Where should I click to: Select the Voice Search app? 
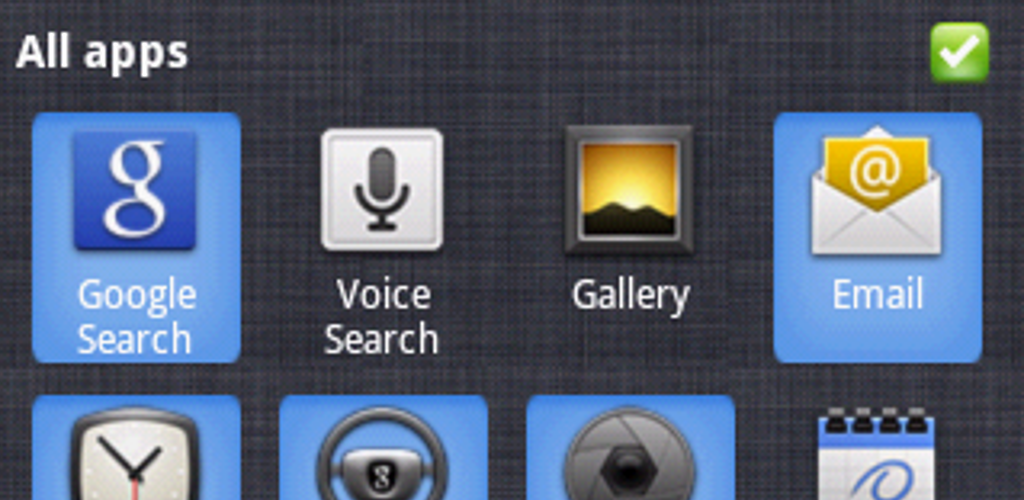pyautogui.click(x=382, y=237)
